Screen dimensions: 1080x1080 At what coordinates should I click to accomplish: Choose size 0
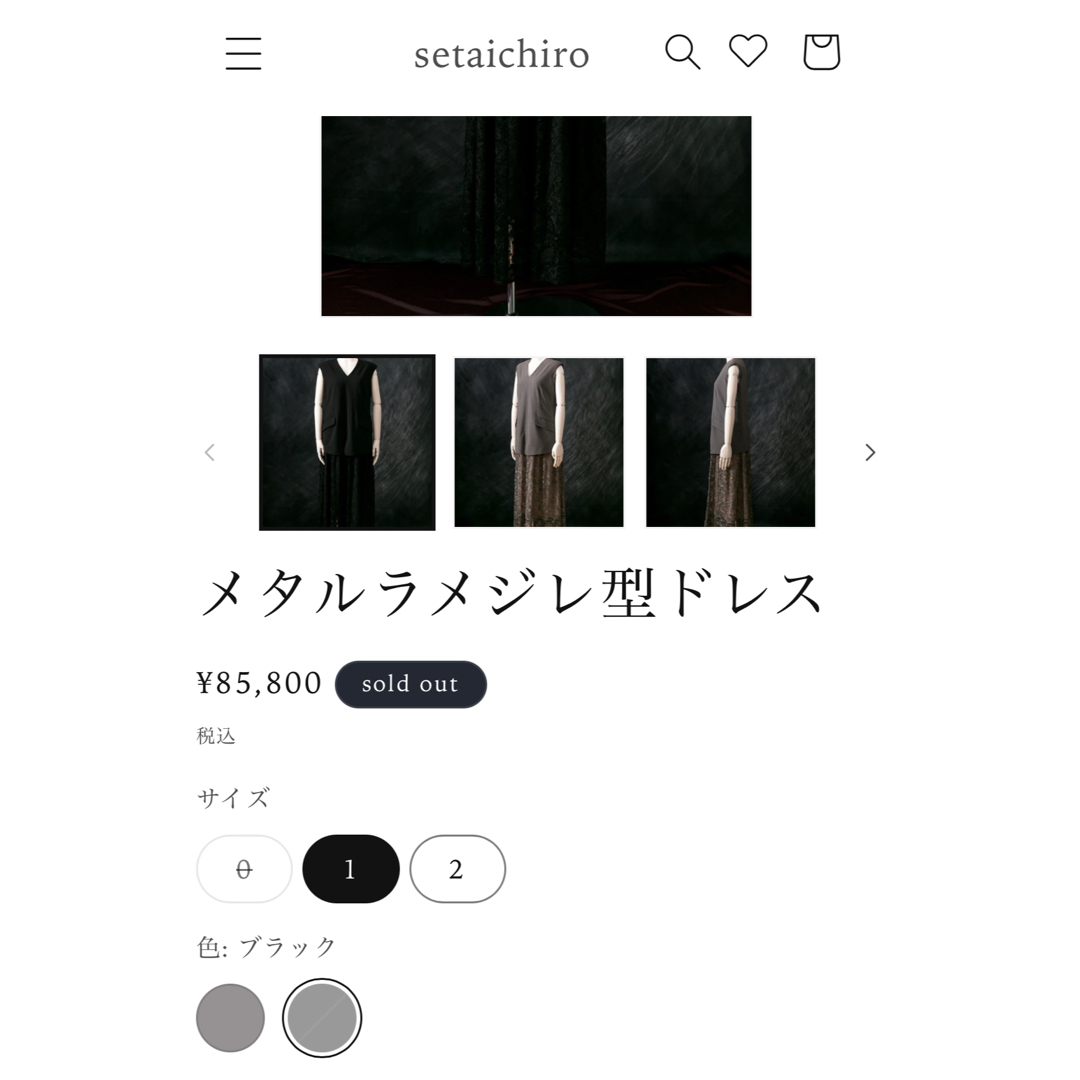click(244, 869)
